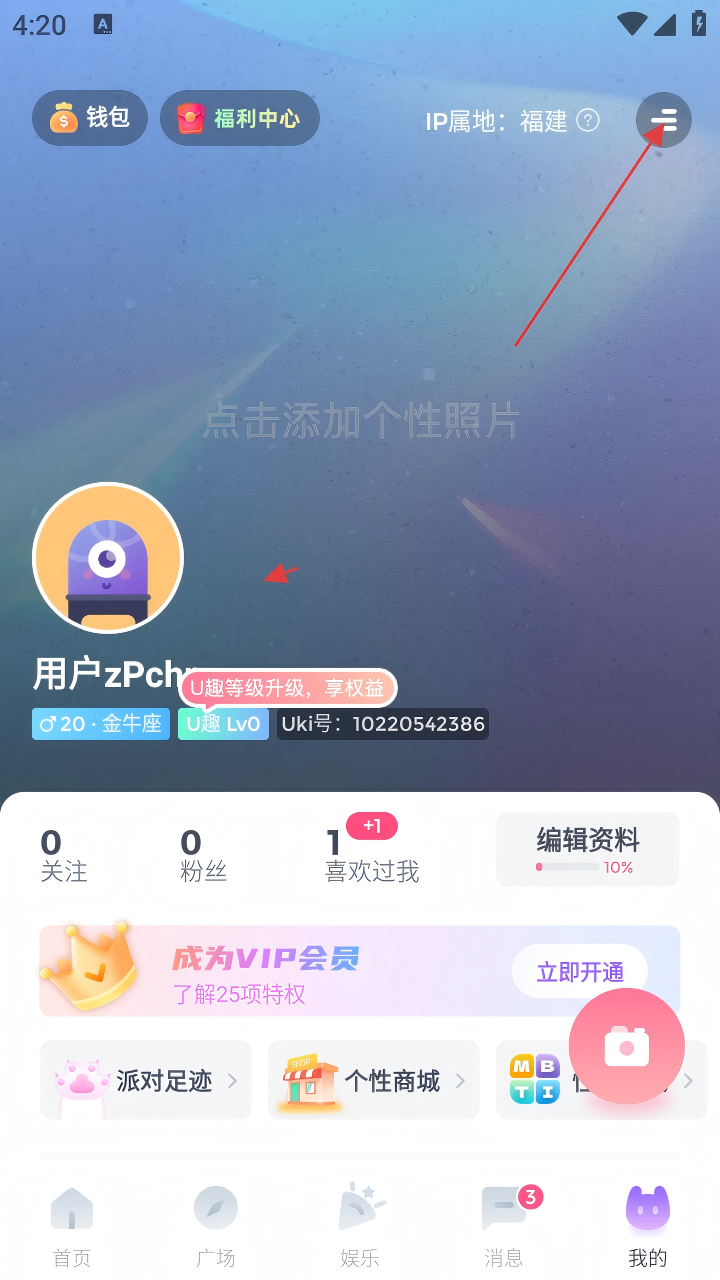Tap the Uki号 ID badge
Screen dimensions: 720x1280
[383, 724]
